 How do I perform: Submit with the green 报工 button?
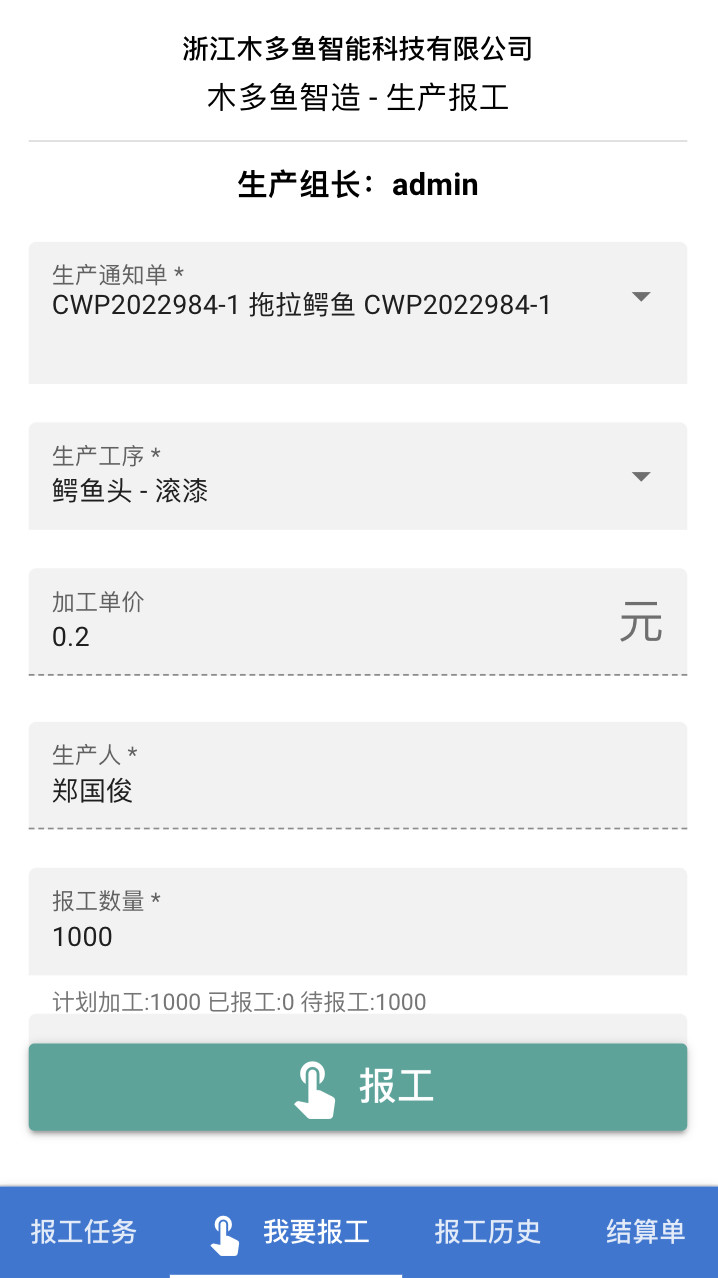coord(358,1088)
